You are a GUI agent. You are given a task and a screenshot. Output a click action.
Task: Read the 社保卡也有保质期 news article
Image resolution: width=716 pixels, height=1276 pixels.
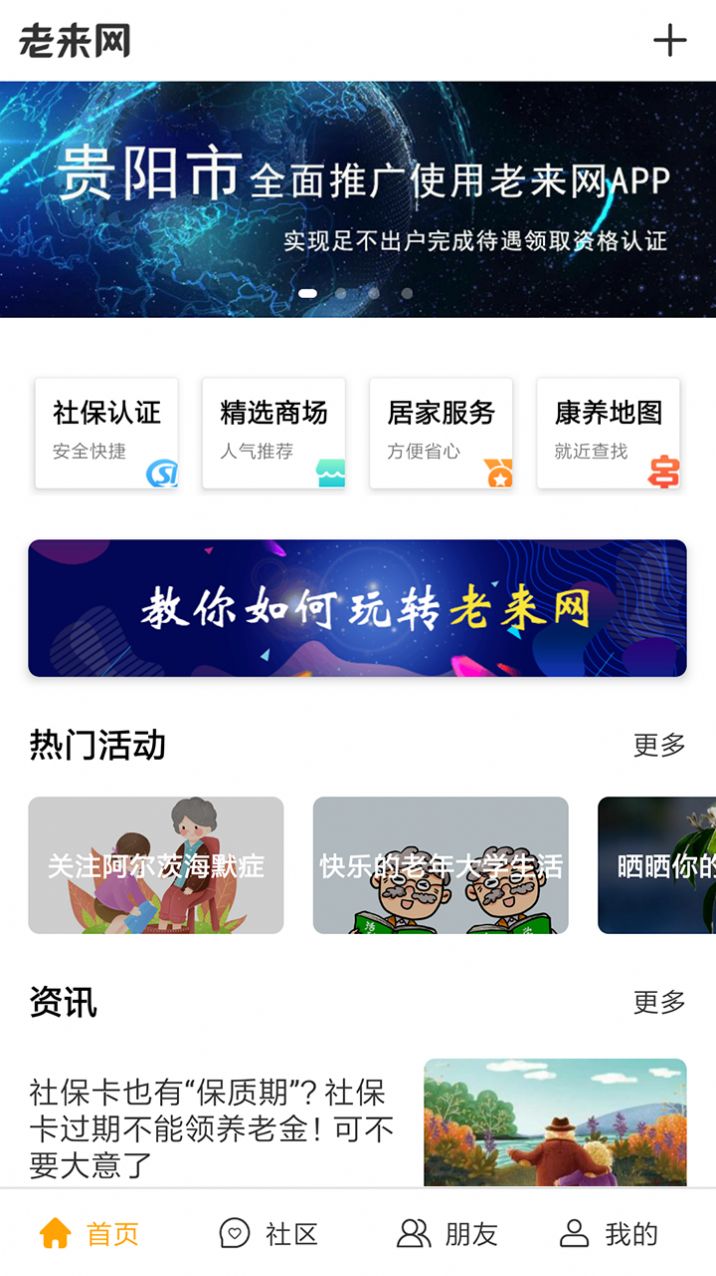211,1127
